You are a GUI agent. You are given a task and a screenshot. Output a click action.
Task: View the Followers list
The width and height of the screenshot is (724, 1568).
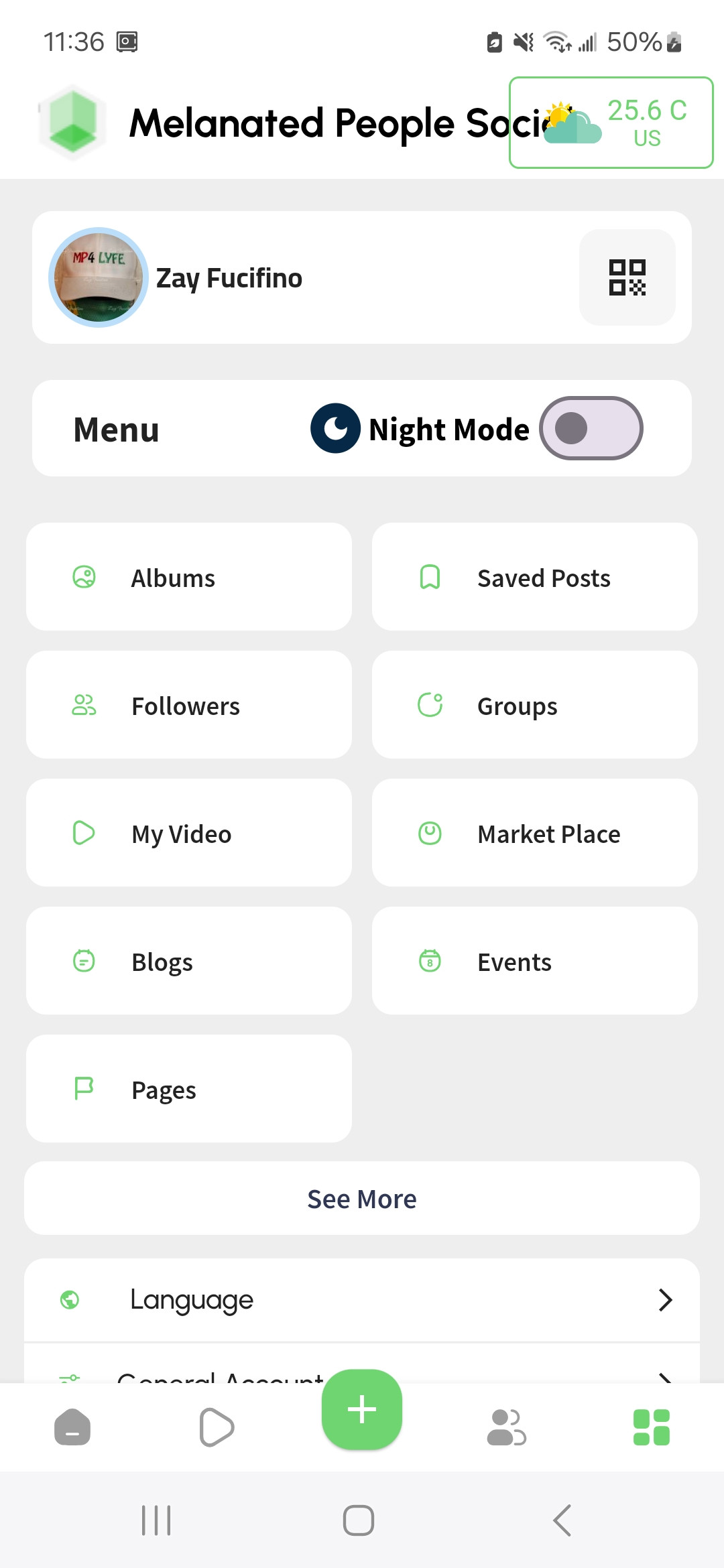[188, 705]
